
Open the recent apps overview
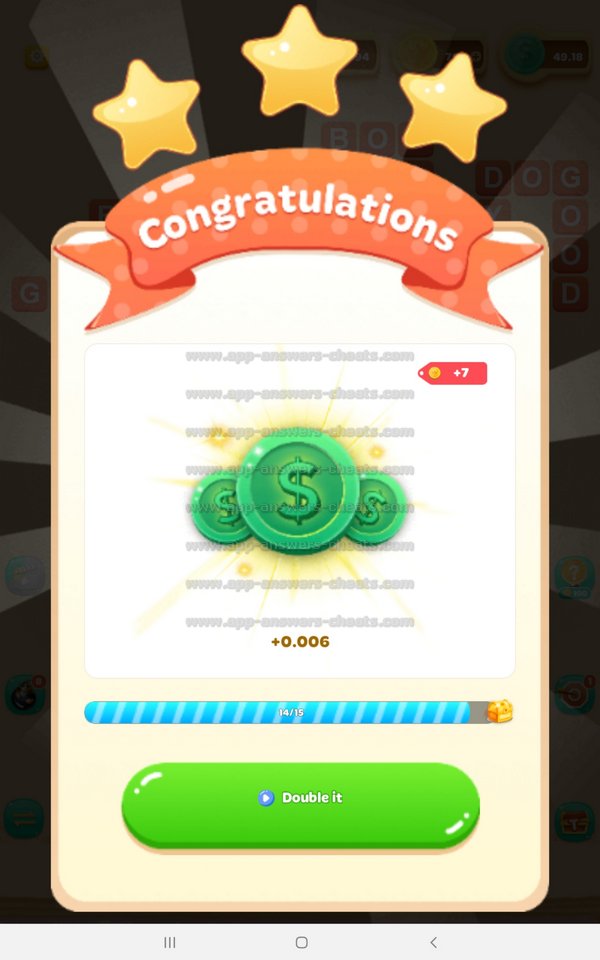click(169, 942)
